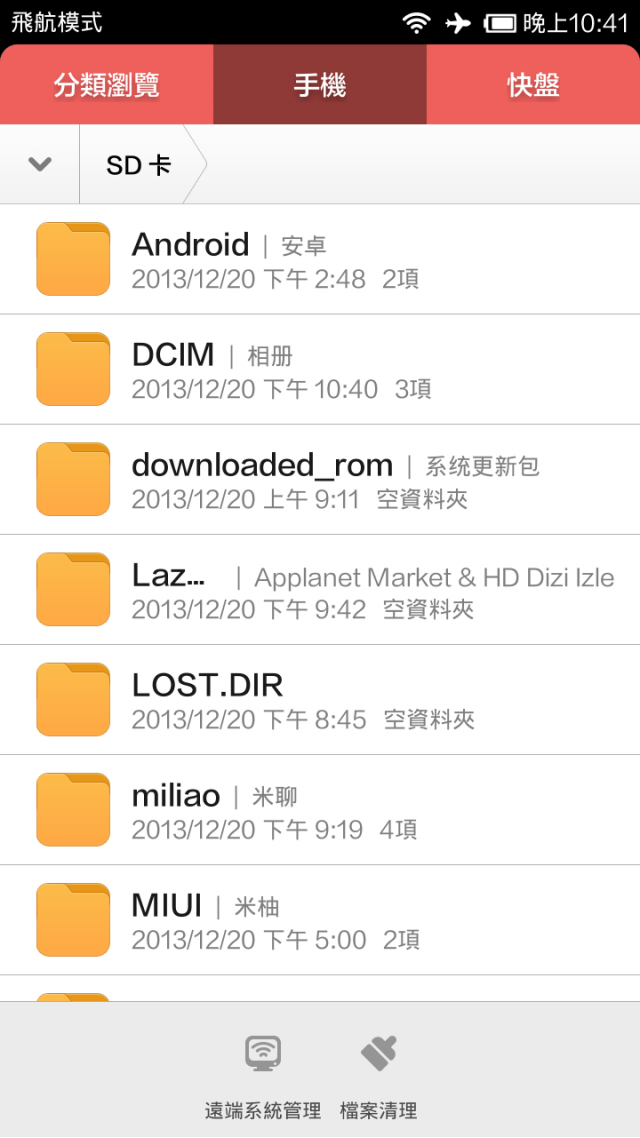Open the miliao folder
This screenshot has width=640, height=1138.
coord(320,810)
